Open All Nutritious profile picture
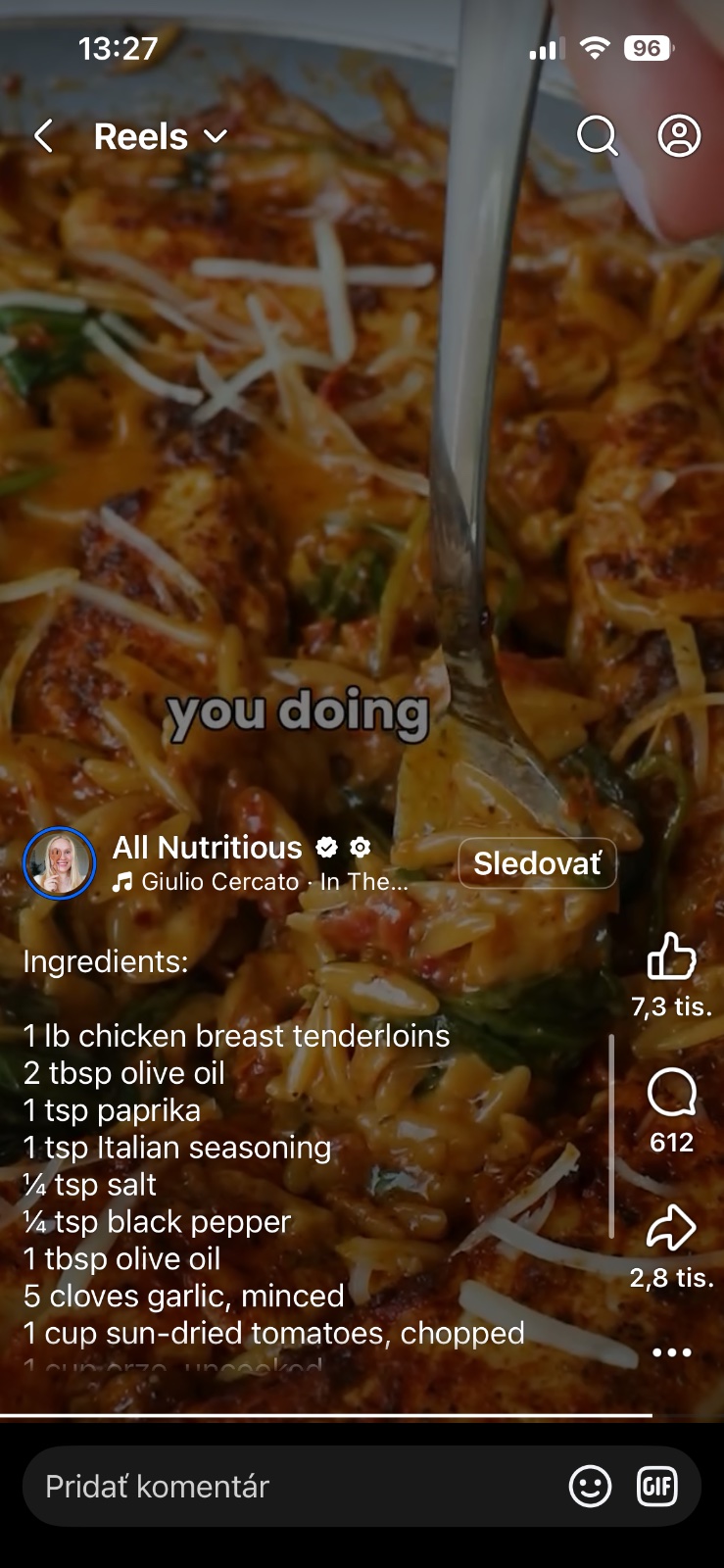The width and height of the screenshot is (724, 1568). [60, 863]
